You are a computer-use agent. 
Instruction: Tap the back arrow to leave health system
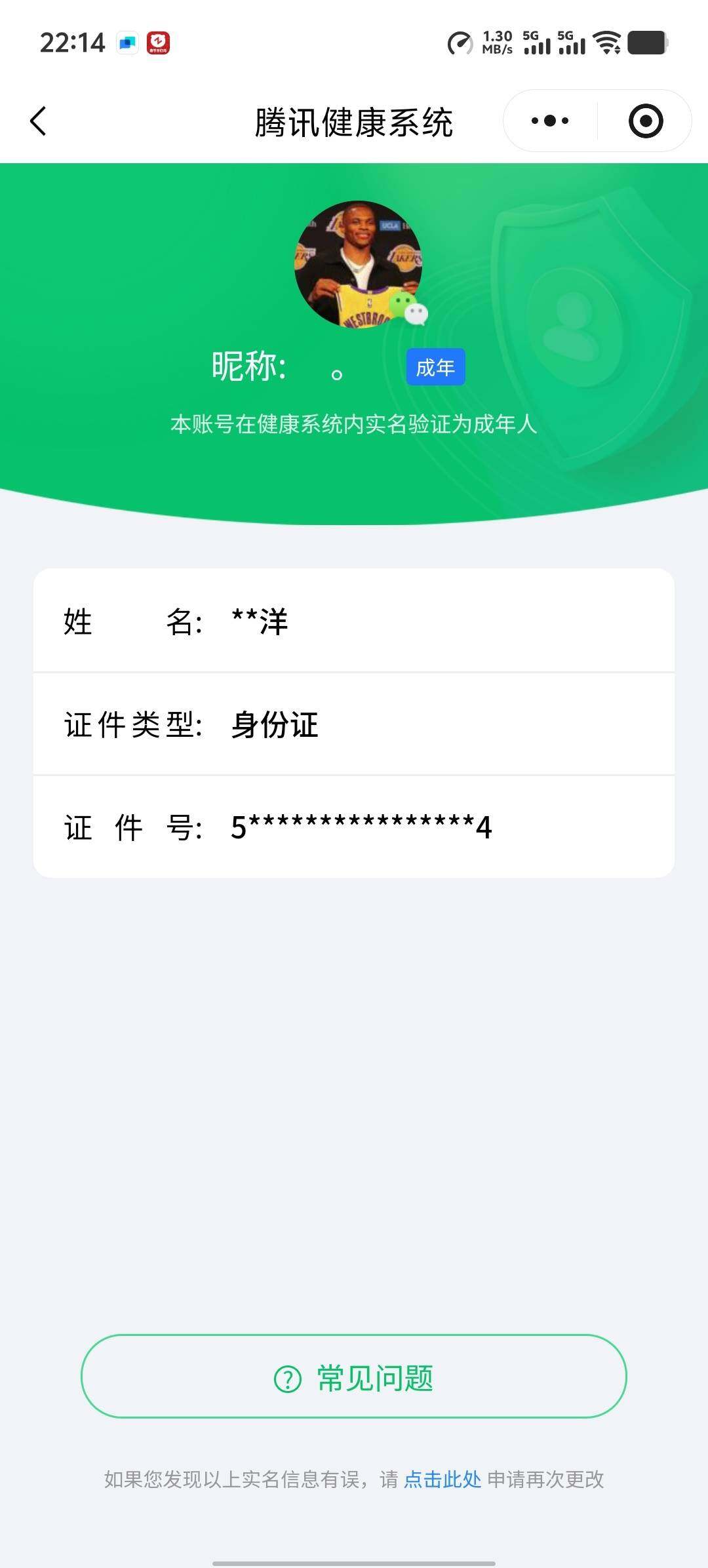pos(37,122)
